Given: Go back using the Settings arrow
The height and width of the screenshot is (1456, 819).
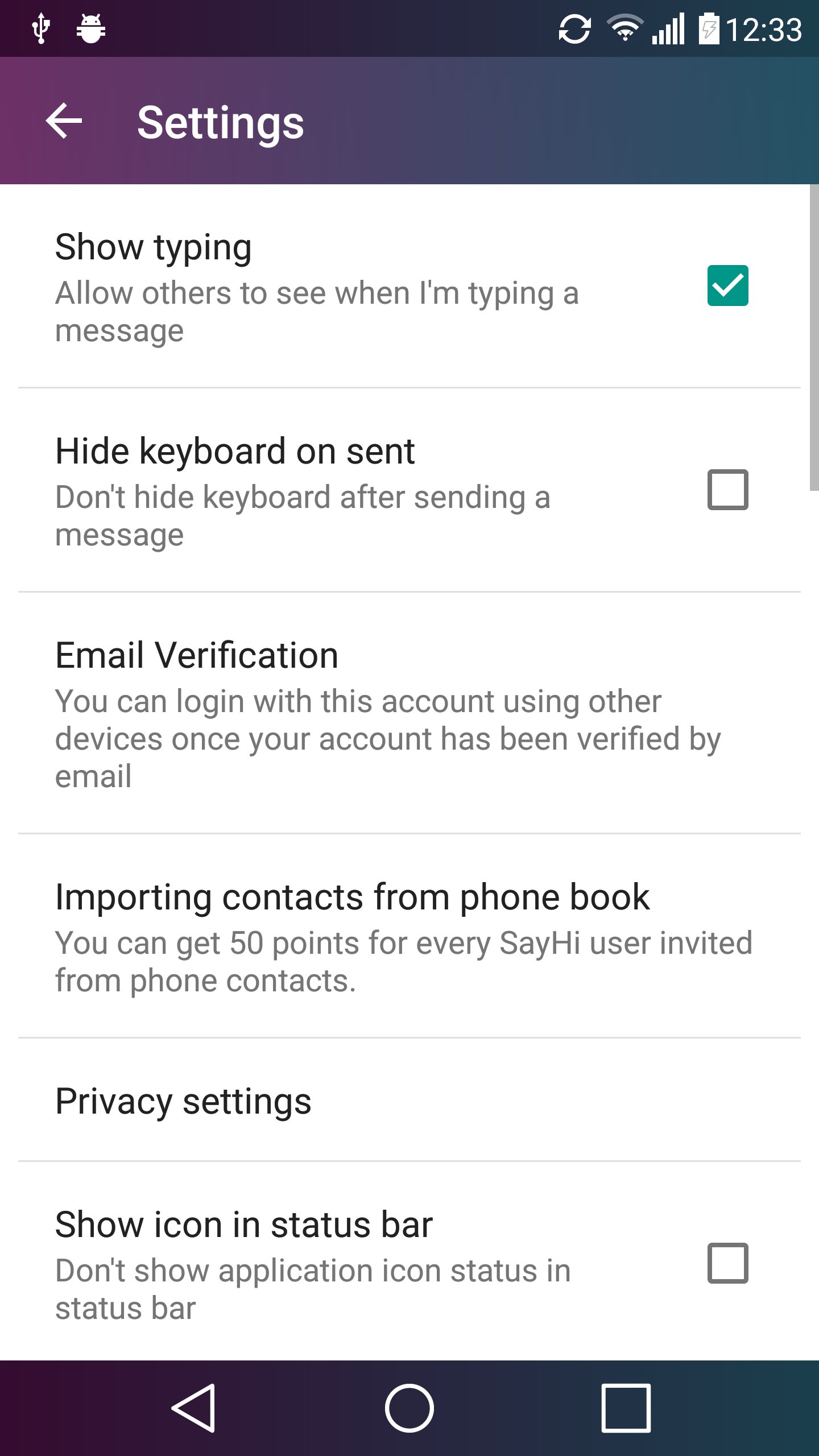Looking at the screenshot, I should (x=64, y=121).
